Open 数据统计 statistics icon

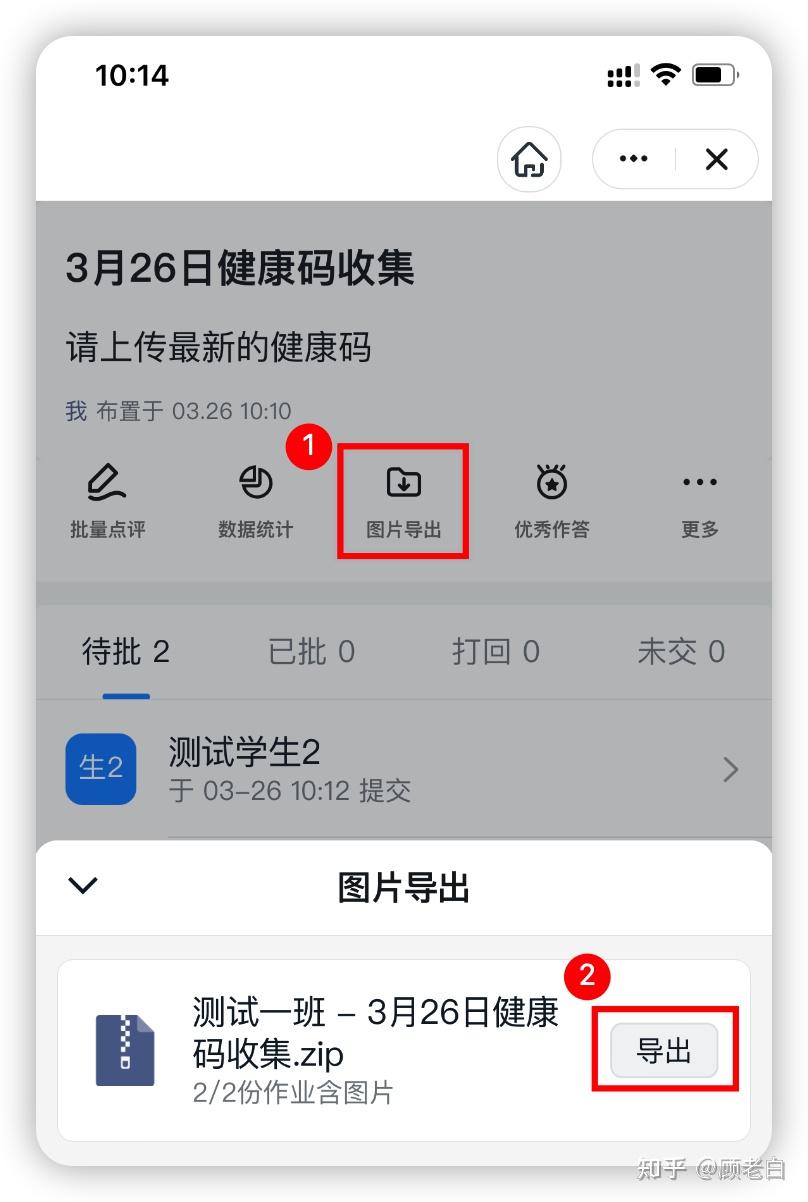coord(254,482)
